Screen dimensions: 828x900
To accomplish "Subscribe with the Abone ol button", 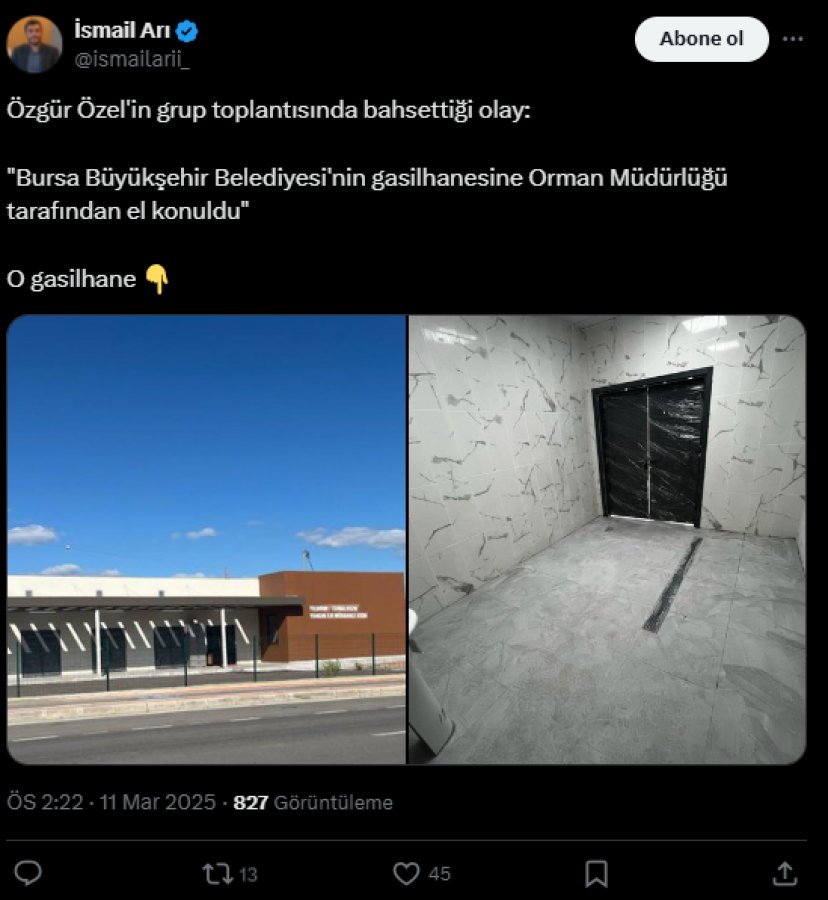I will (x=701, y=39).
